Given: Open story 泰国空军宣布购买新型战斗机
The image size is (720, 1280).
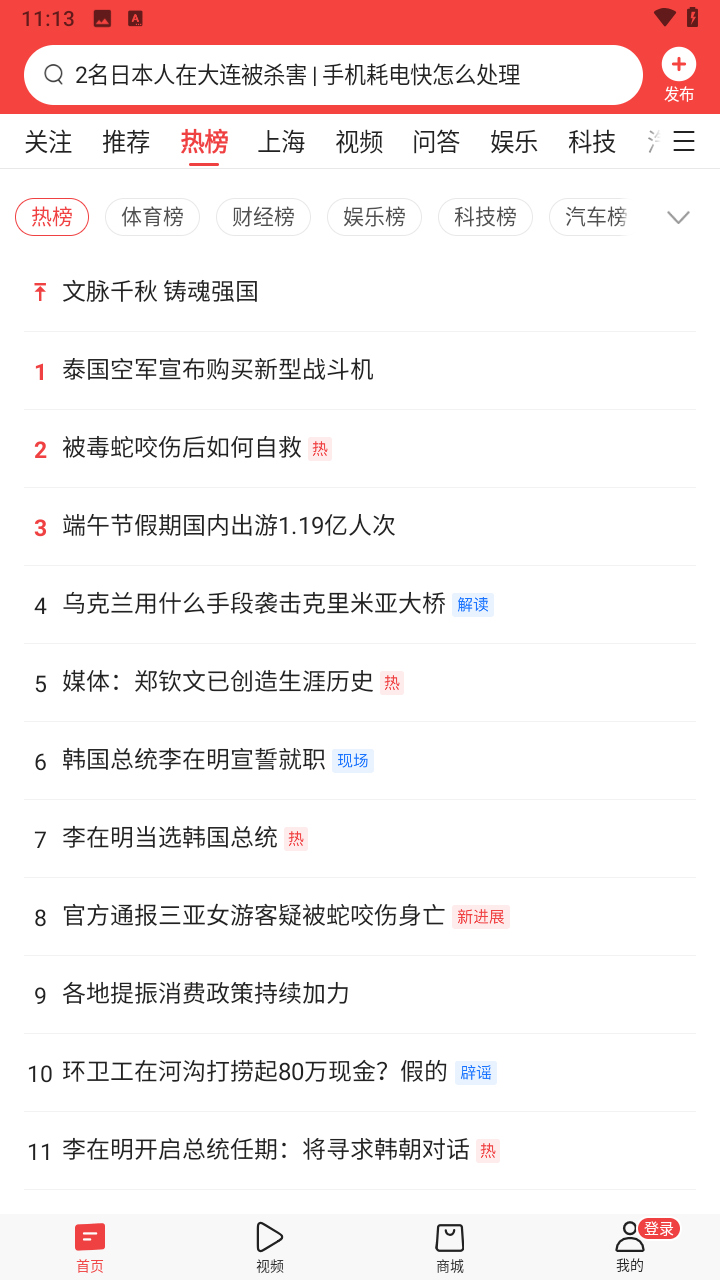Looking at the screenshot, I should (218, 370).
